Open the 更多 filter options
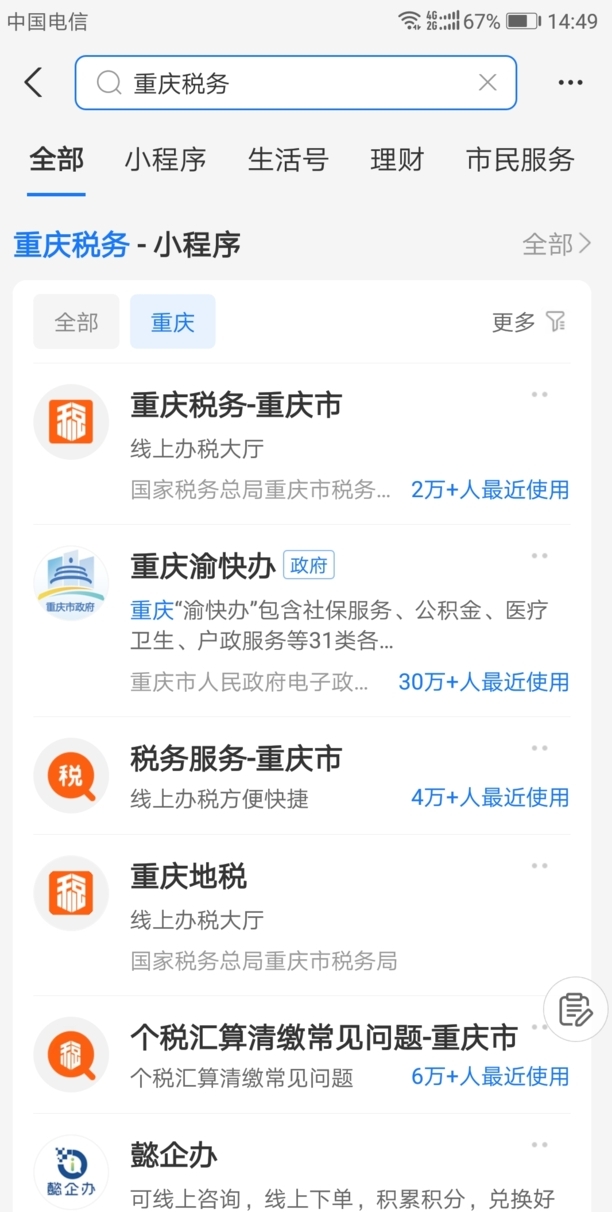Image resolution: width=612 pixels, height=1212 pixels. click(529, 322)
